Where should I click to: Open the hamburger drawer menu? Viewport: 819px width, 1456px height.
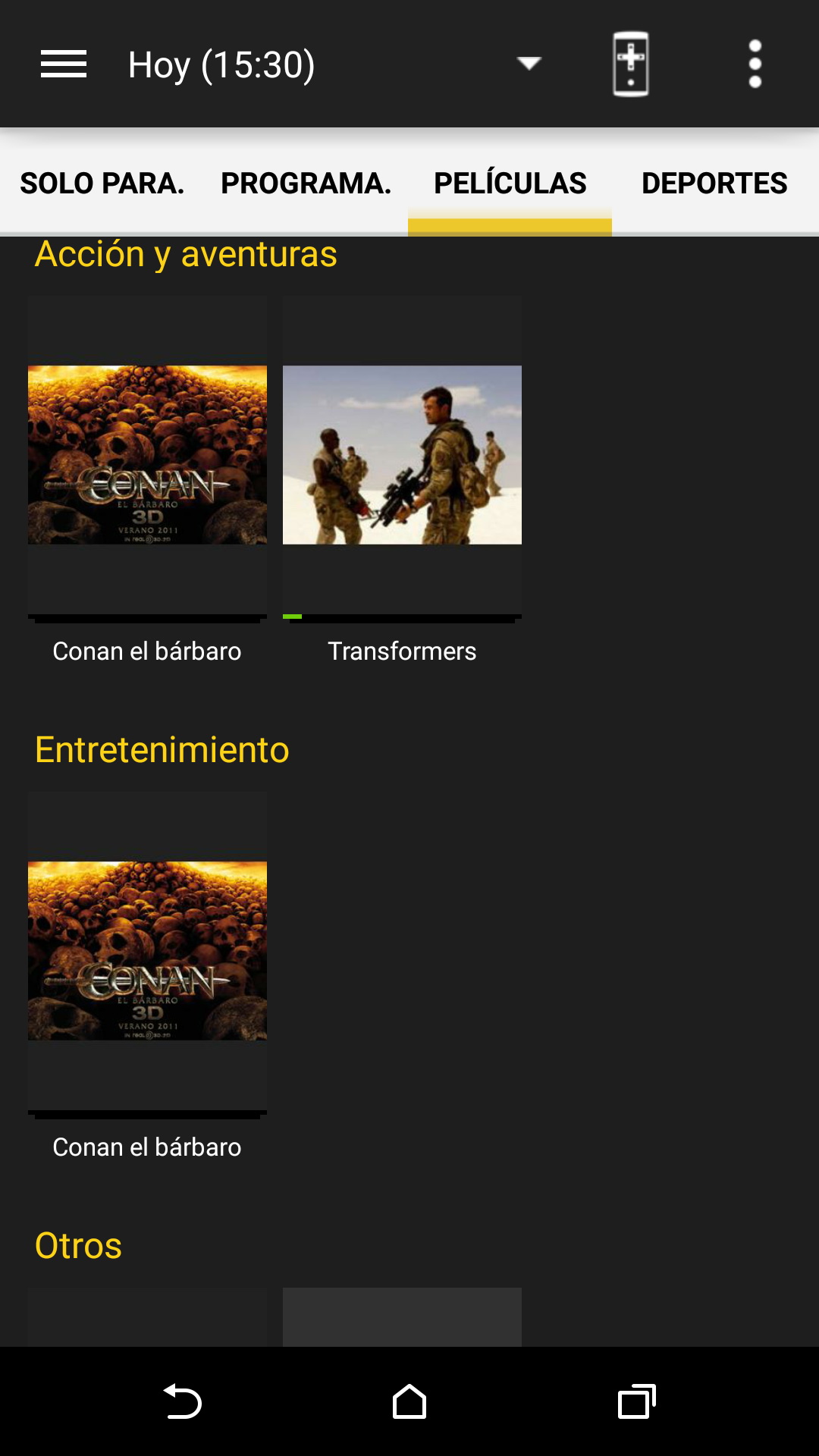pyautogui.click(x=63, y=64)
